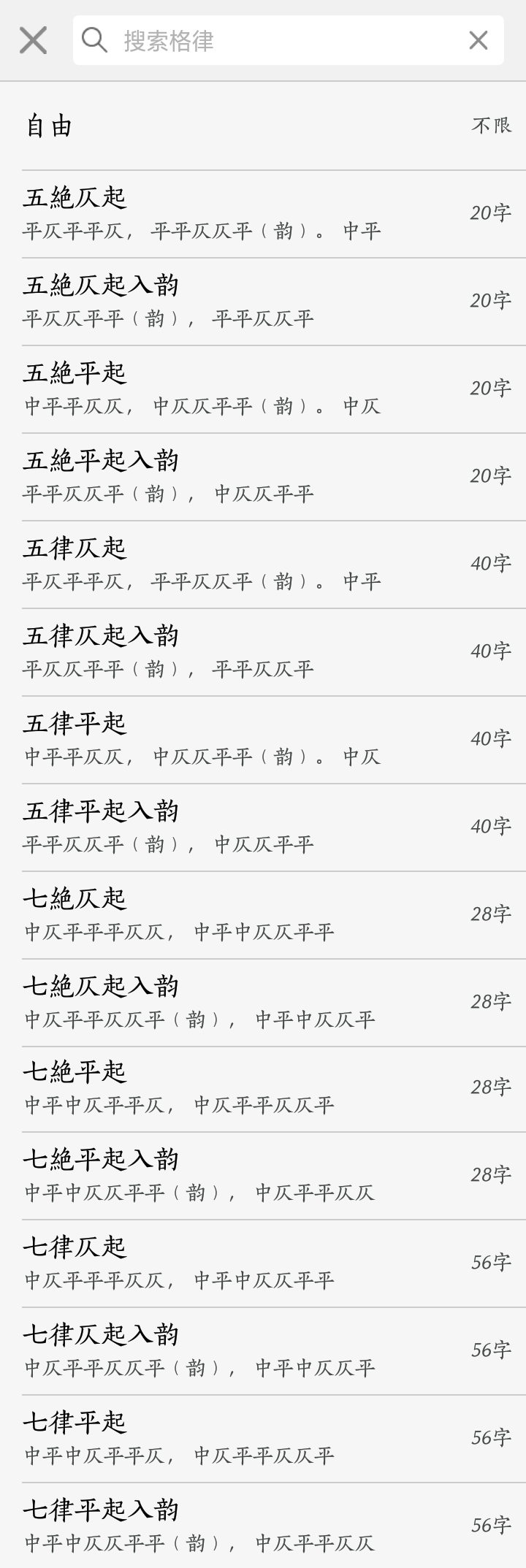Choose the 五律平起 format
The width and height of the screenshot is (526, 1568).
[263, 739]
